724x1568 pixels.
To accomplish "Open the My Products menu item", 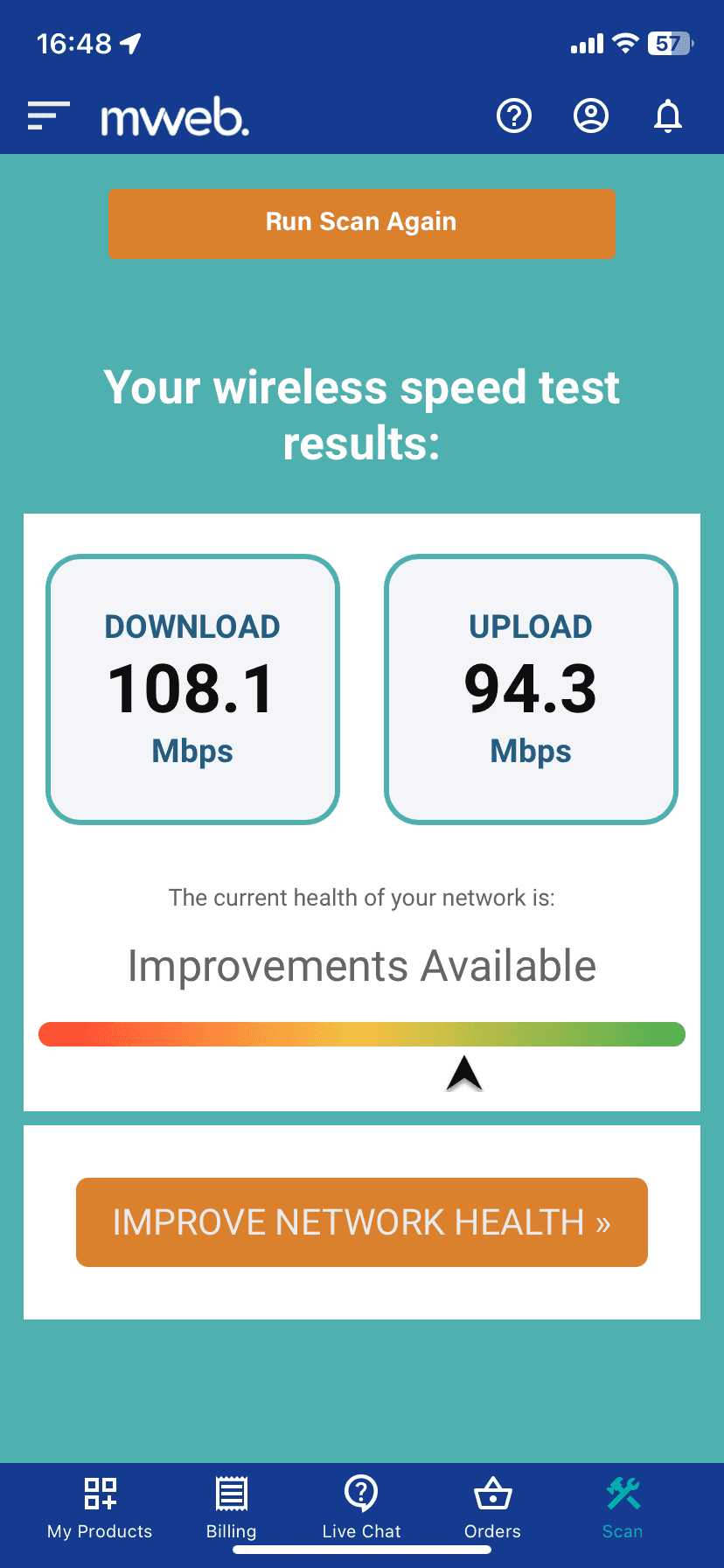I will point(100,1509).
